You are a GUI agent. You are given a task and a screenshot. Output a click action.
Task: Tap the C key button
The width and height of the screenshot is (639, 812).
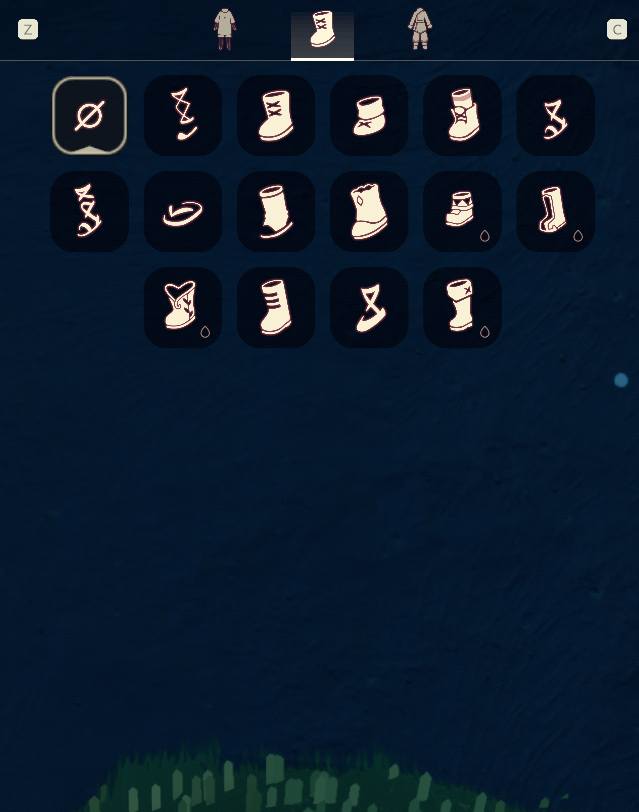617,29
